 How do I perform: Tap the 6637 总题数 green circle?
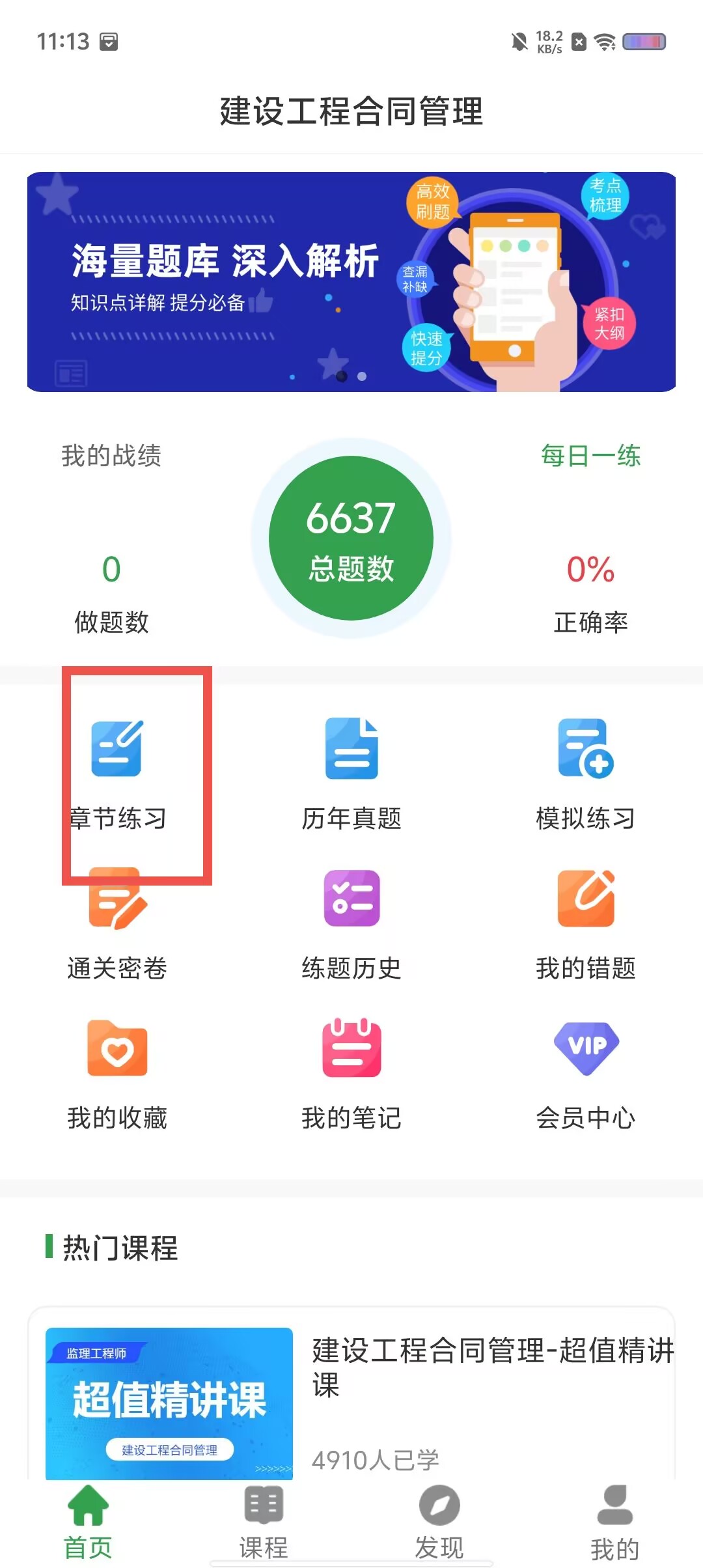click(x=351, y=539)
